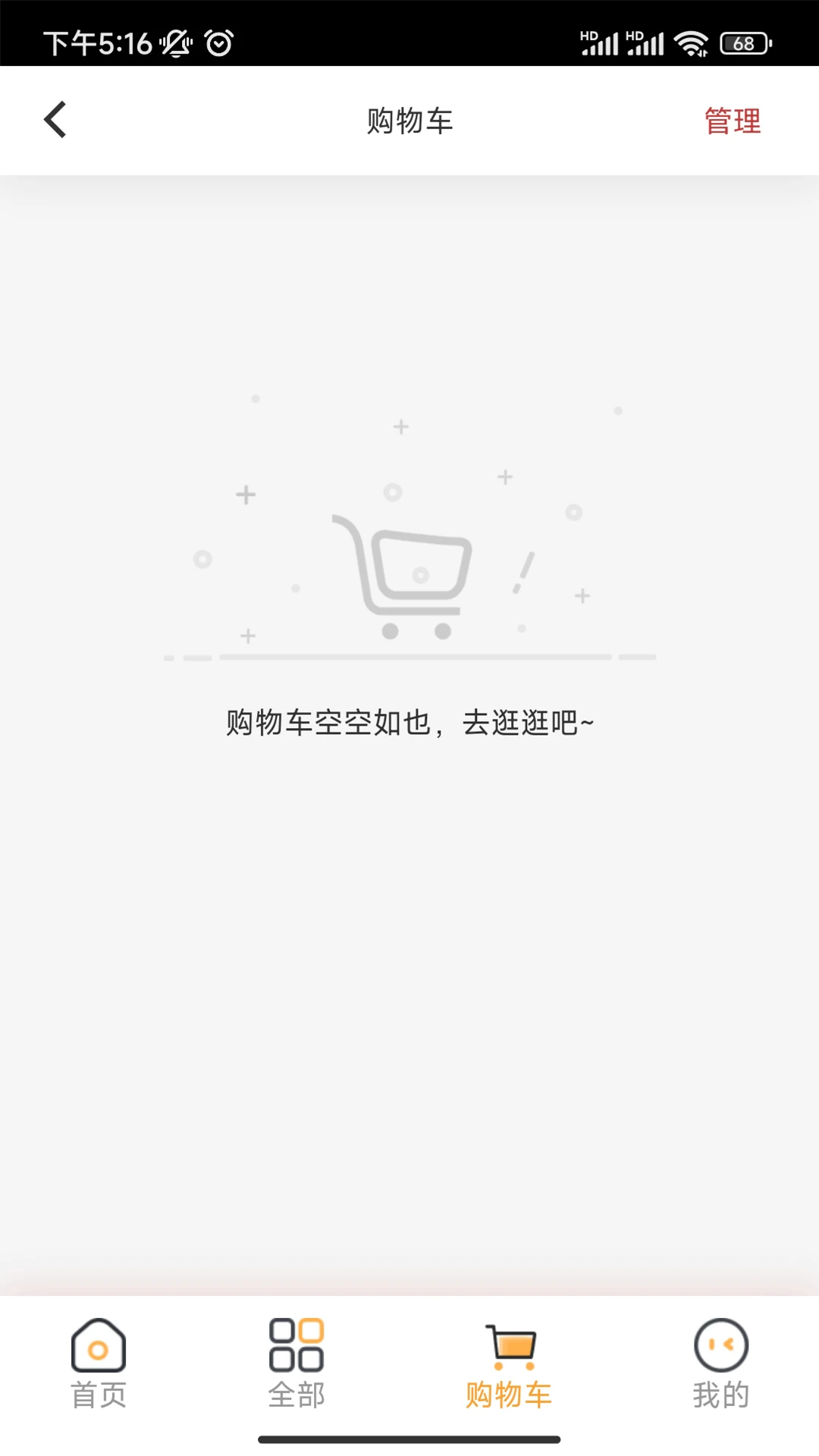The height and width of the screenshot is (1456, 819).
Task: Switch to the 首页 tab
Action: (99, 1365)
